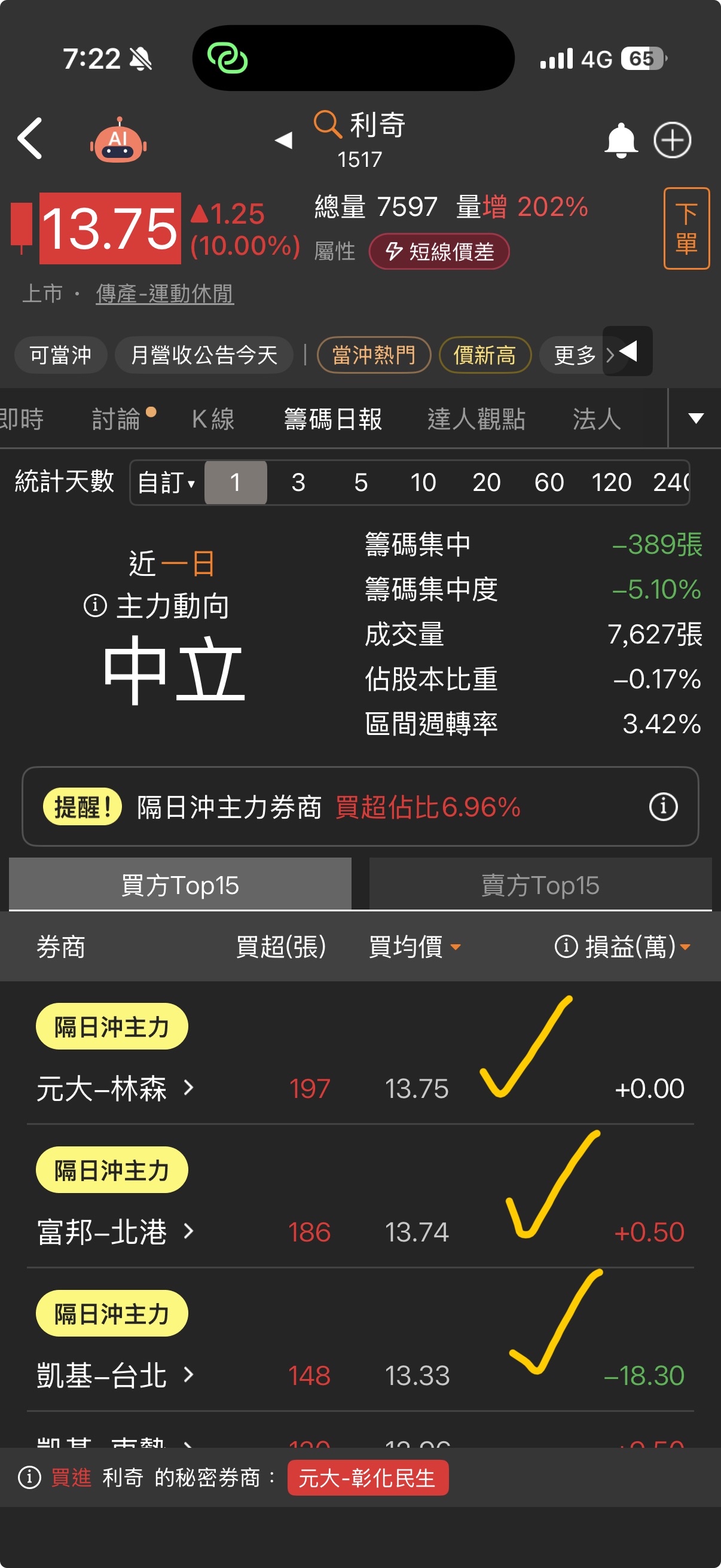
Task: Open the 自訂 days dropdown
Action: click(x=166, y=482)
